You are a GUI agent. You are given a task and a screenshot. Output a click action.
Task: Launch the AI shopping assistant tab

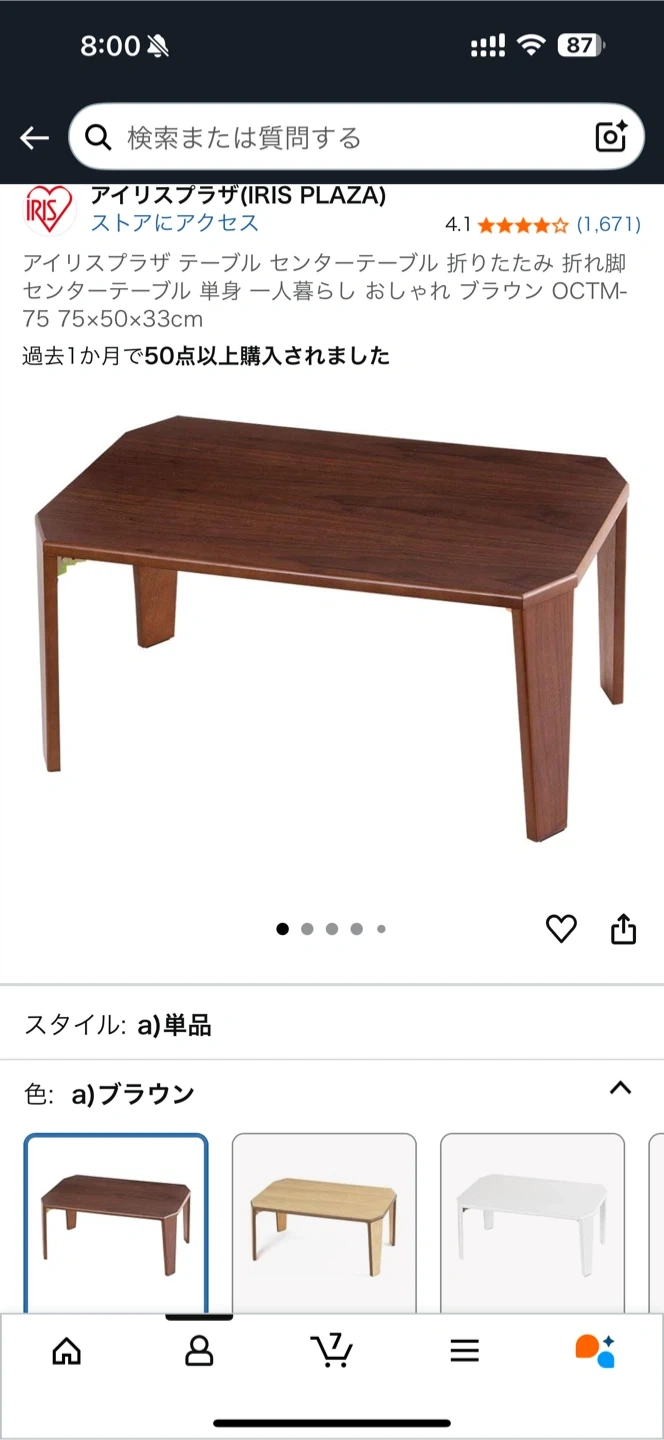pyautogui.click(x=596, y=1351)
